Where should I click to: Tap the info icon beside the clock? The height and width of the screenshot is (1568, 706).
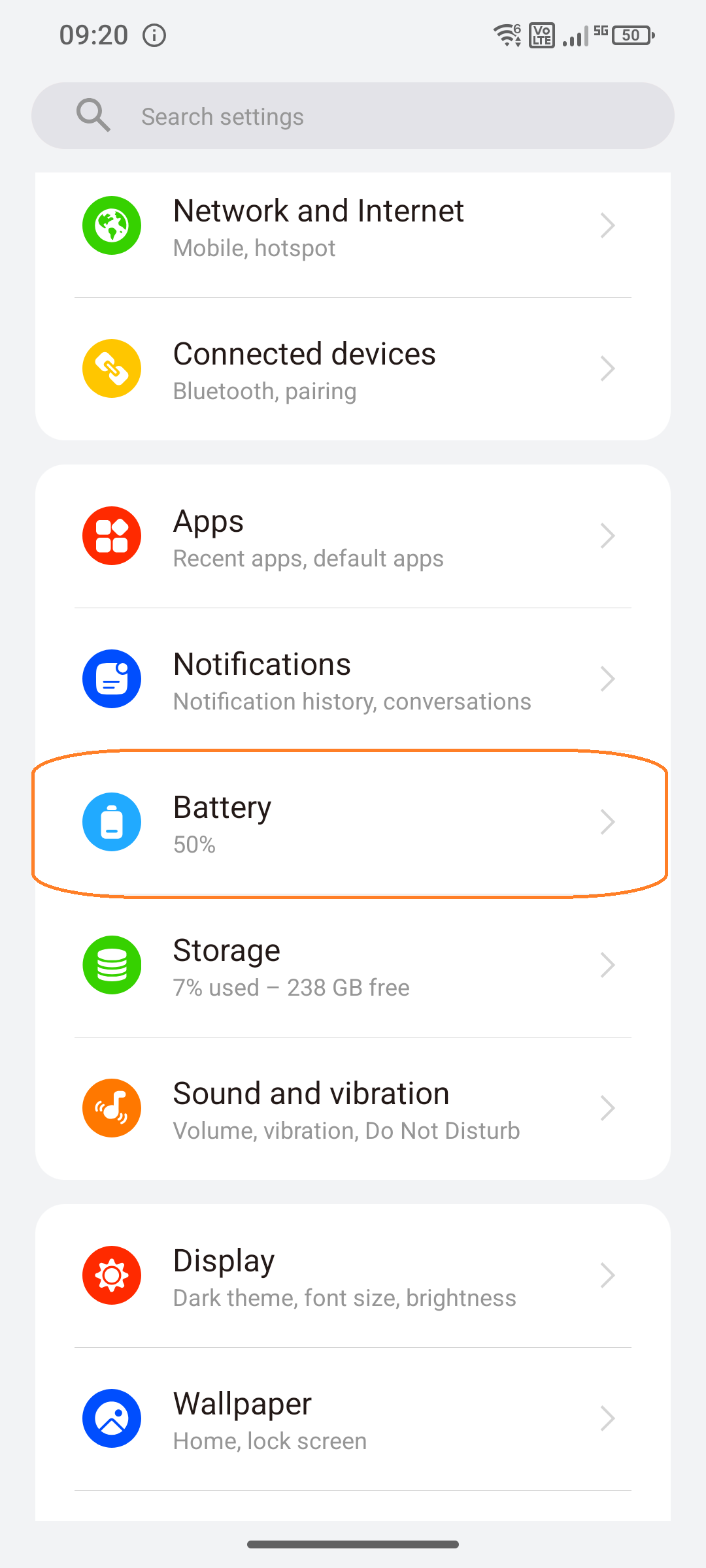(154, 35)
